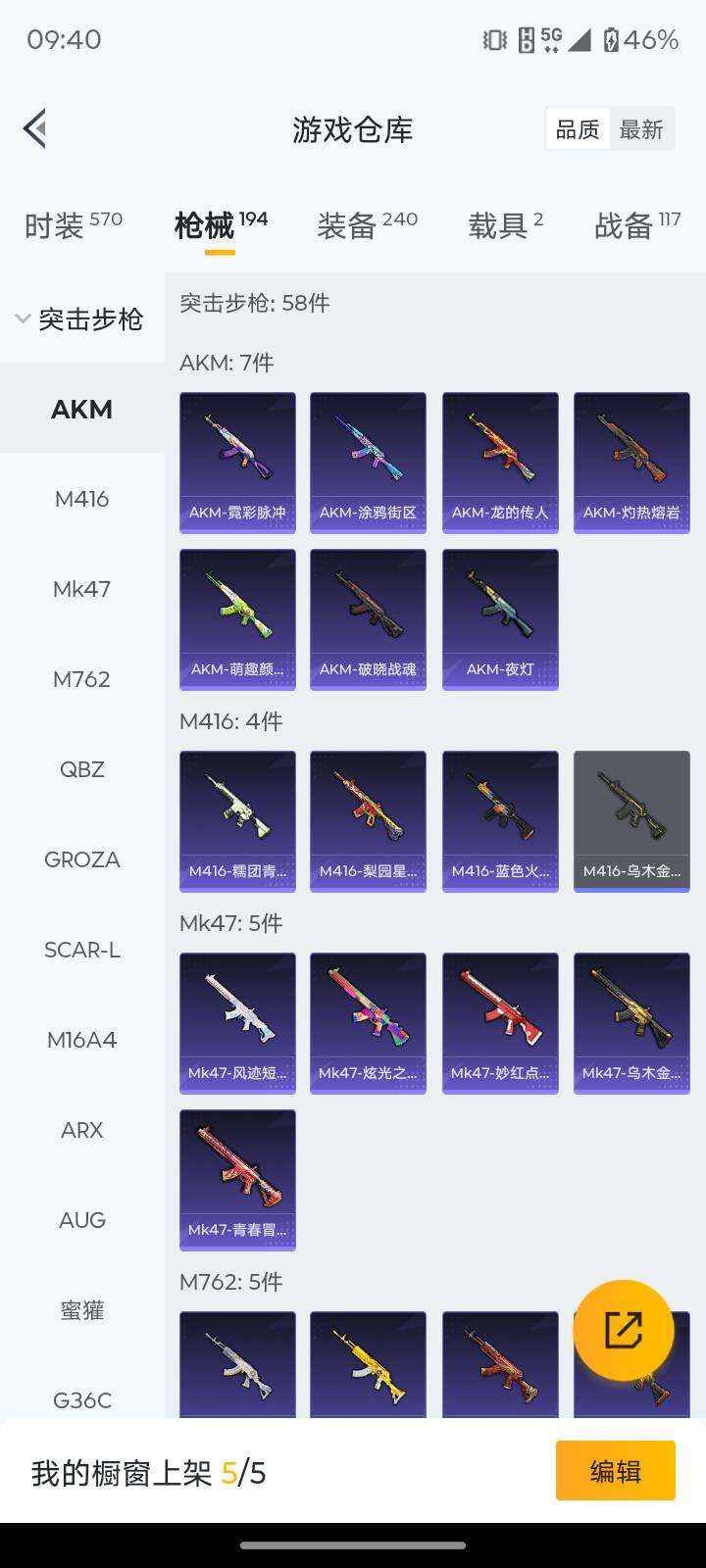Viewport: 706px width, 1568px height.
Task: Open the Mk47-青春冒 skin card
Action: 237,1180
